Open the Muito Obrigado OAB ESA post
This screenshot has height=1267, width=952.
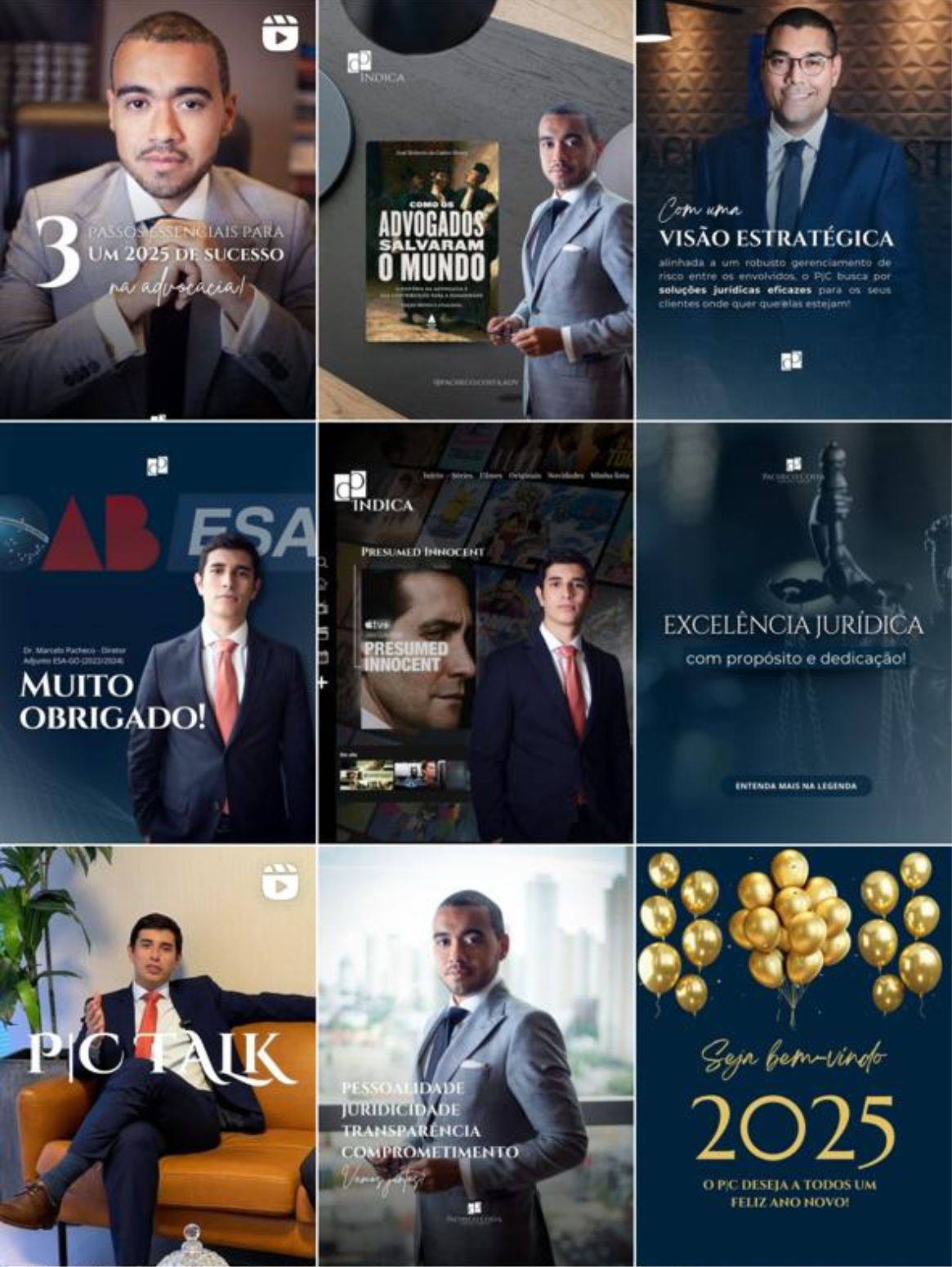click(158, 632)
